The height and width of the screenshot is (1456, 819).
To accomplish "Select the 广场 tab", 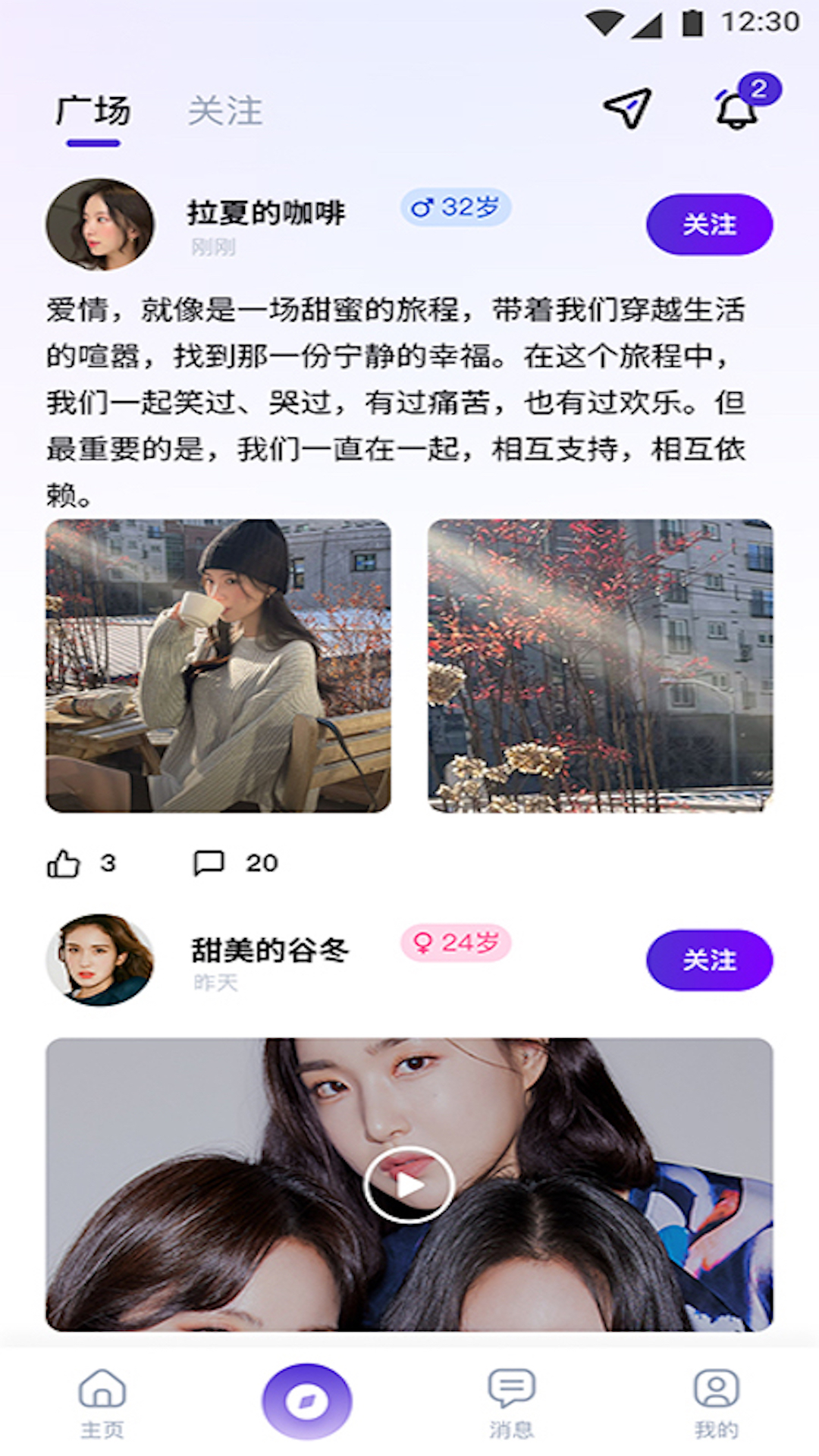I will [93, 111].
